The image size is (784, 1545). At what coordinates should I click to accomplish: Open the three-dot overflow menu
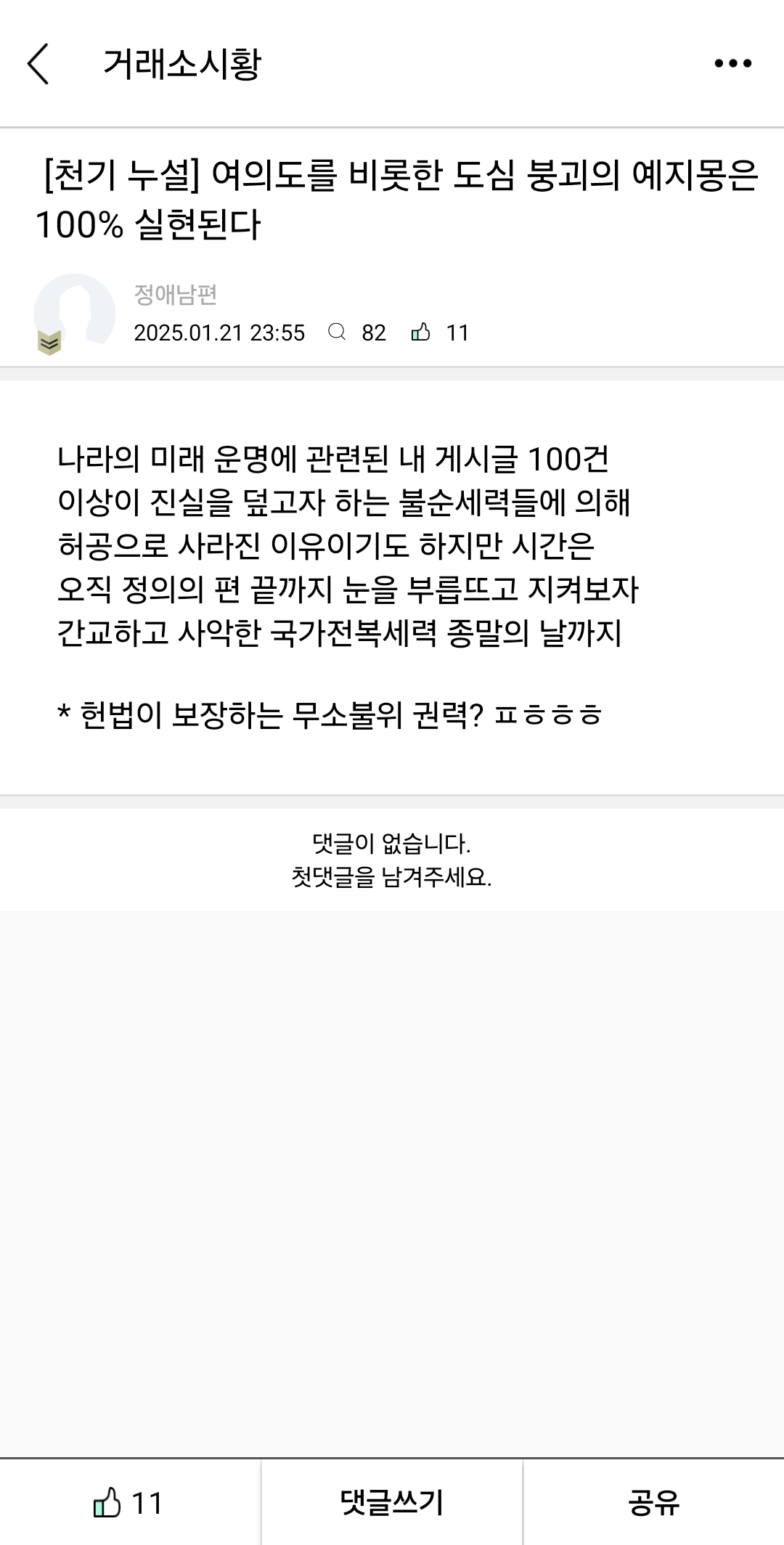(x=732, y=64)
